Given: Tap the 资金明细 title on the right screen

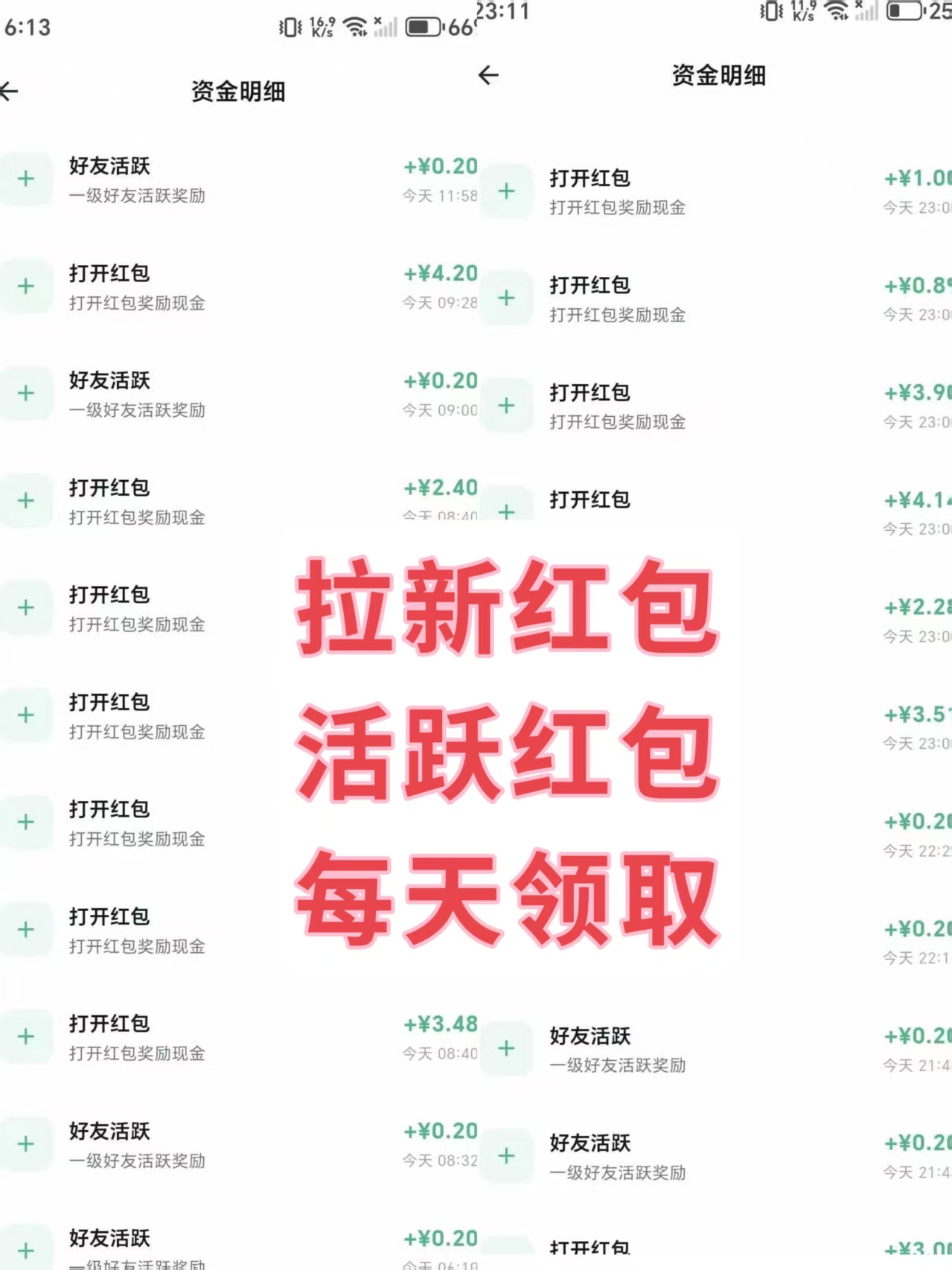Looking at the screenshot, I should coord(720,74).
